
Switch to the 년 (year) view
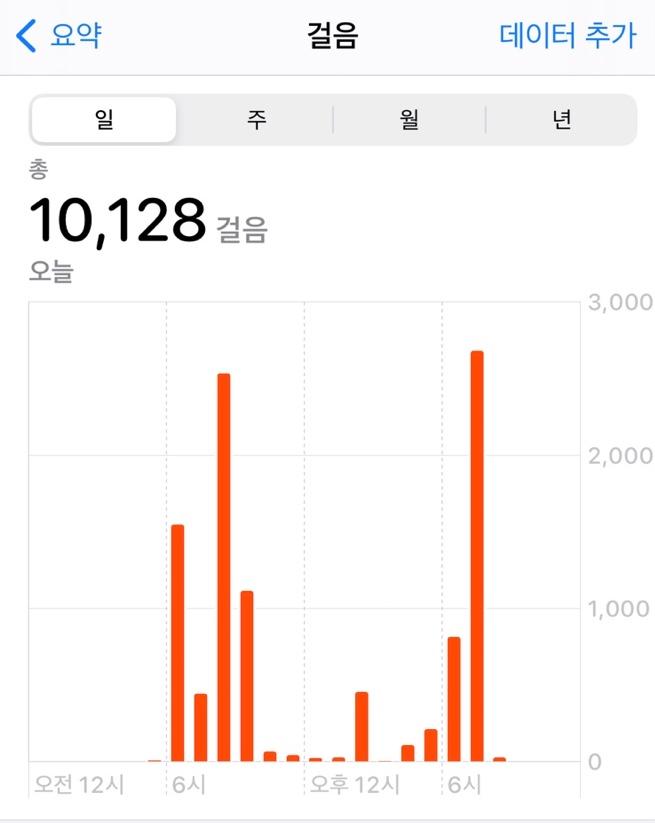pyautogui.click(x=561, y=120)
